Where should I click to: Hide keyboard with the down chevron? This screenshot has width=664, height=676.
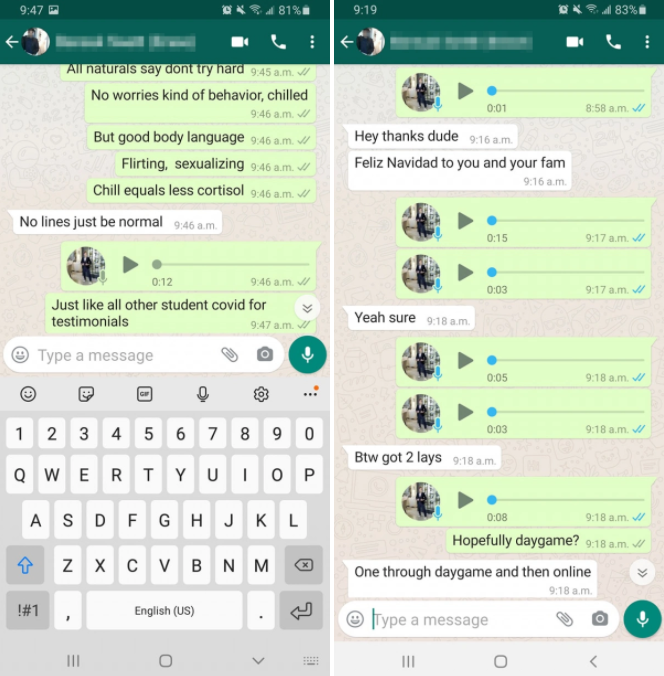[258, 661]
